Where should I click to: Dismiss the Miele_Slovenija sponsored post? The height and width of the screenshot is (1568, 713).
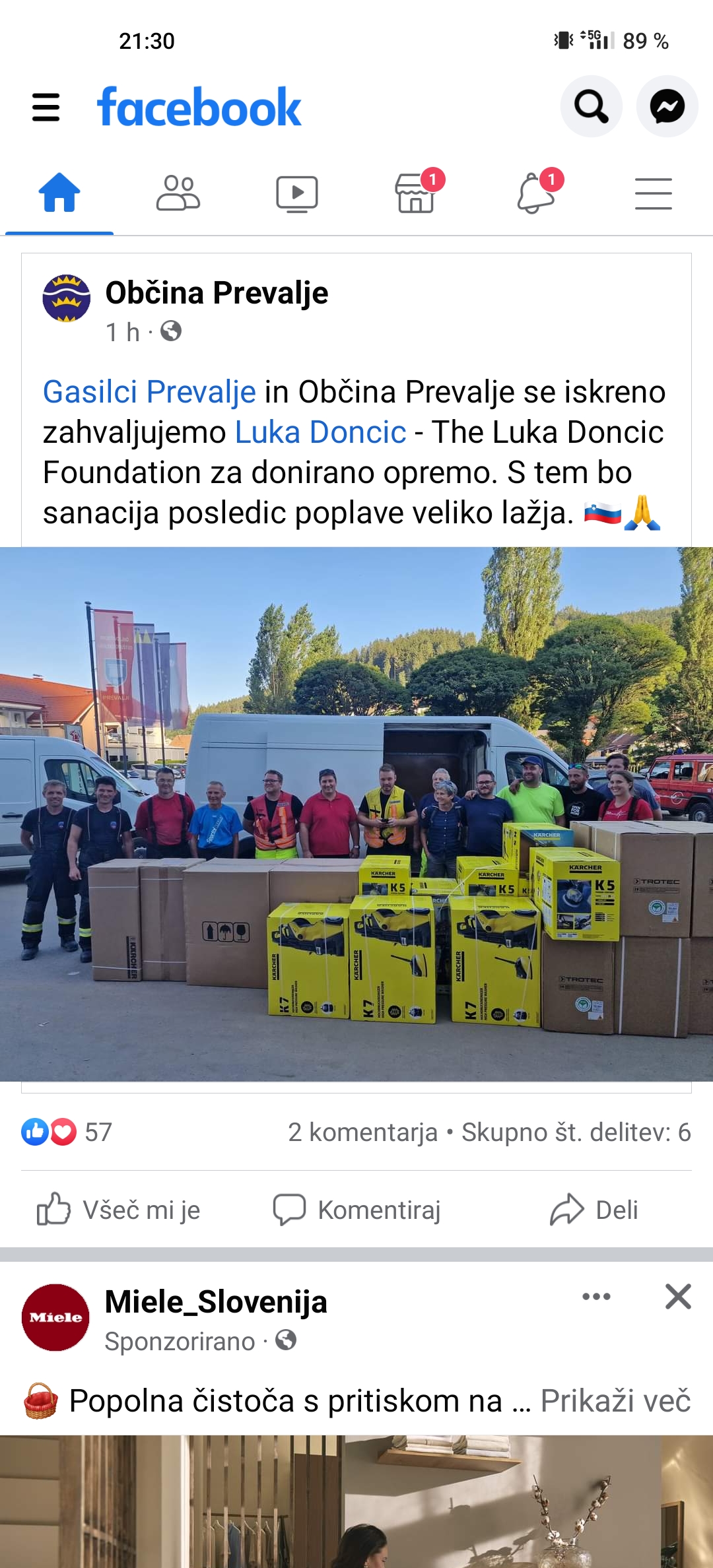(x=678, y=1296)
